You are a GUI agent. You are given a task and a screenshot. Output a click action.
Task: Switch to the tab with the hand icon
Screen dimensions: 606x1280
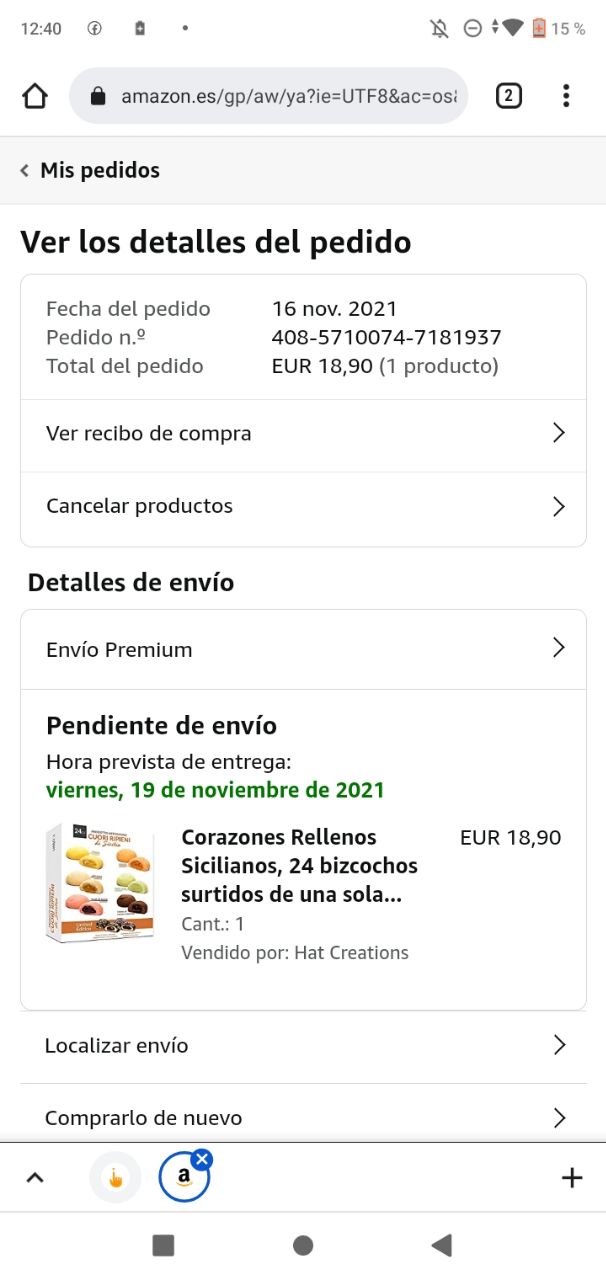click(115, 1178)
